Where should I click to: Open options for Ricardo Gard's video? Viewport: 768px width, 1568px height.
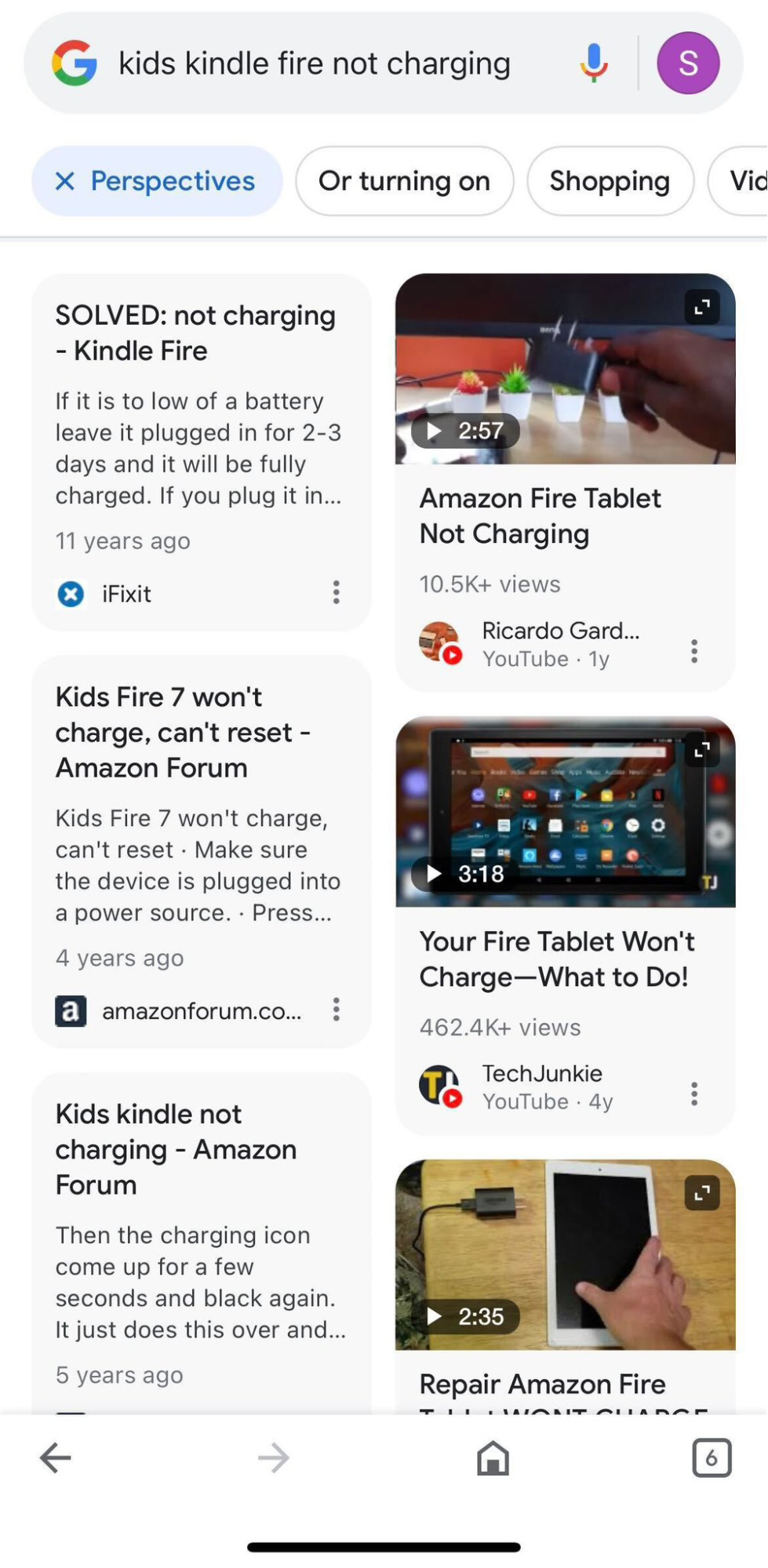[x=693, y=651]
